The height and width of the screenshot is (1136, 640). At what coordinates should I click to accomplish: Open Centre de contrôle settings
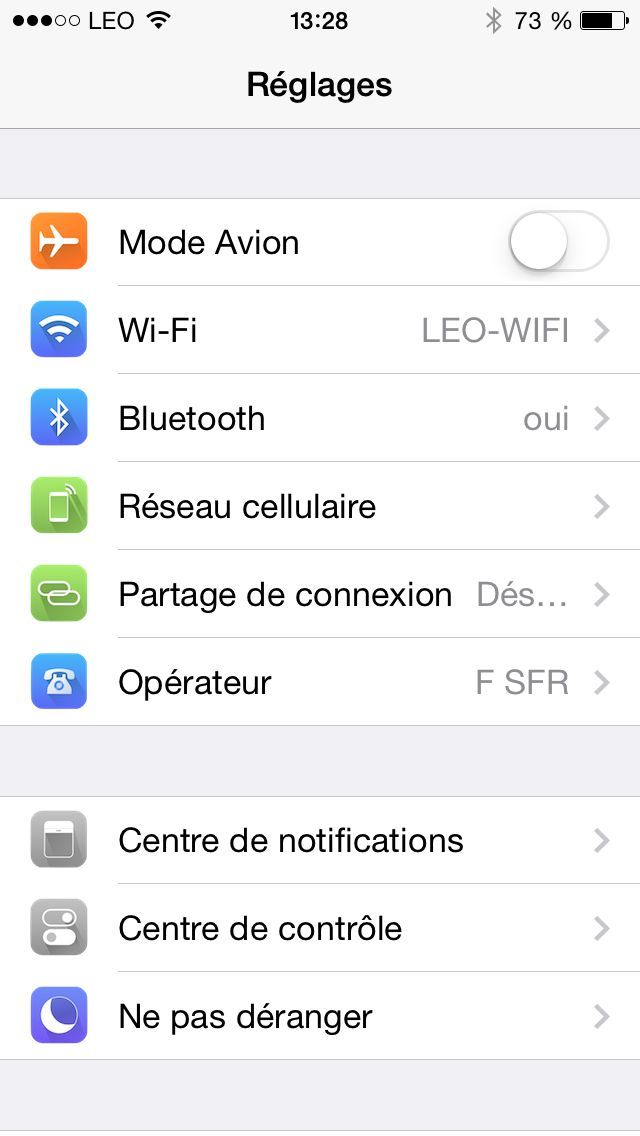320,928
